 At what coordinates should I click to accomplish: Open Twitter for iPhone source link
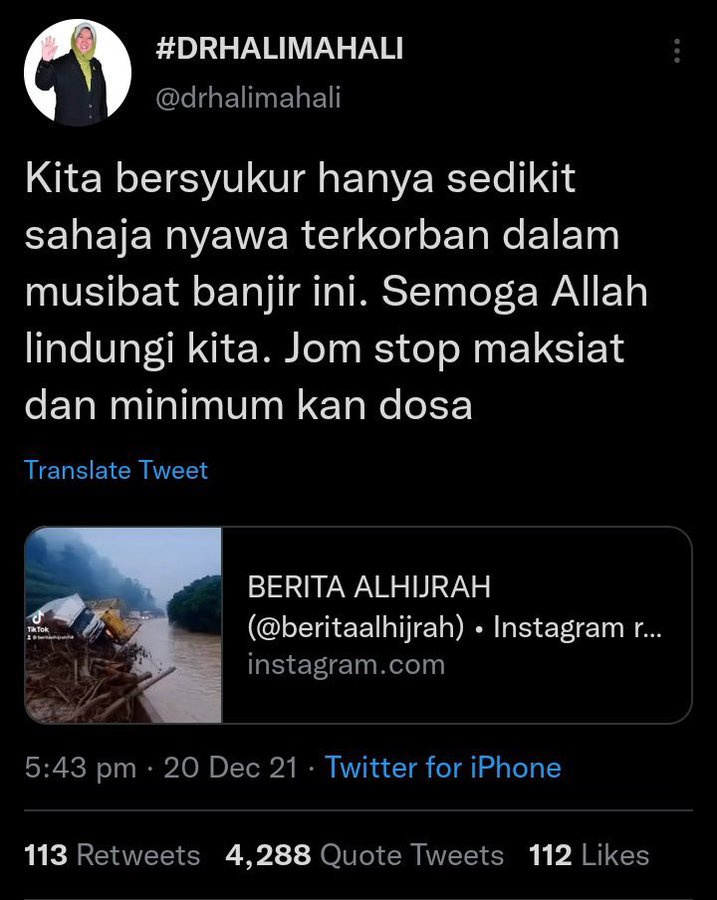tap(443, 767)
